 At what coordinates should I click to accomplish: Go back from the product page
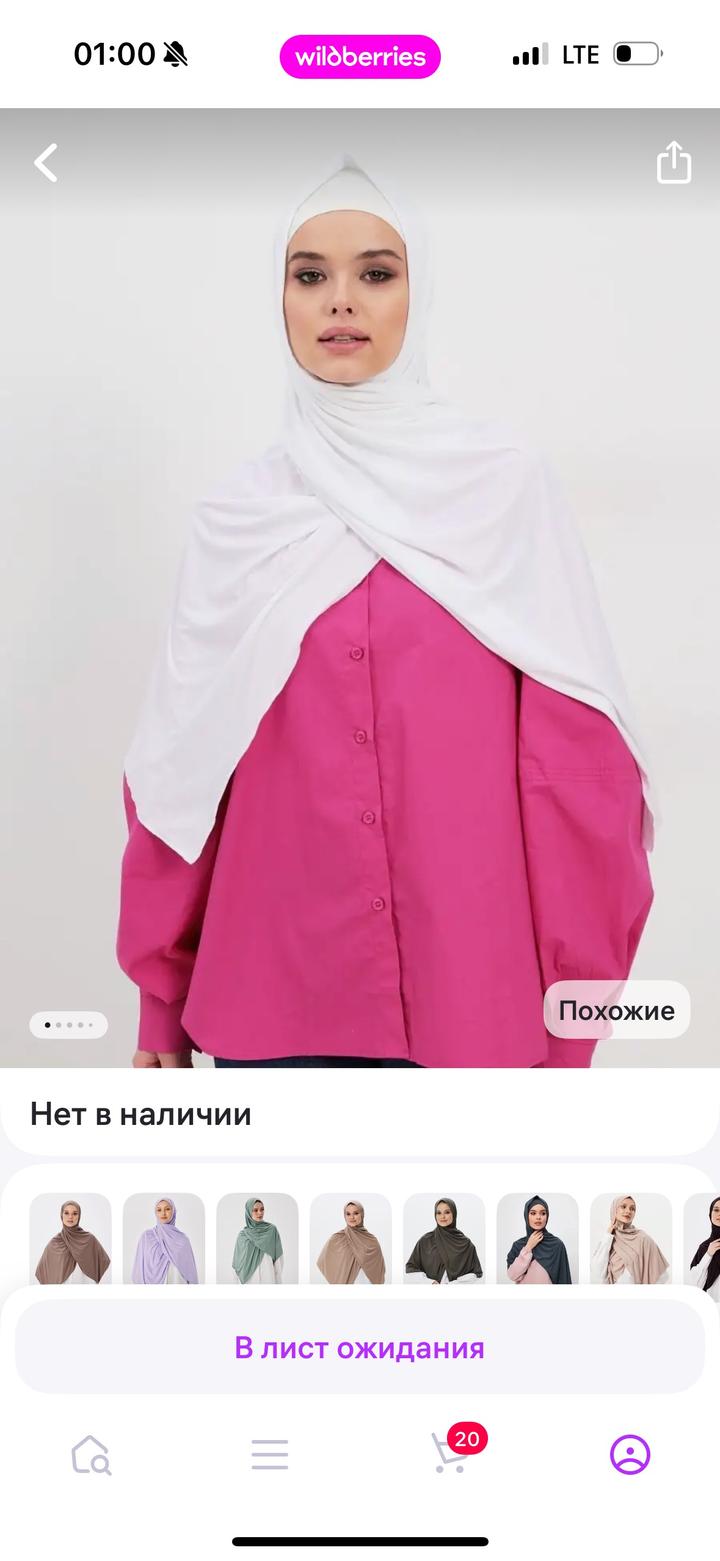[x=46, y=163]
